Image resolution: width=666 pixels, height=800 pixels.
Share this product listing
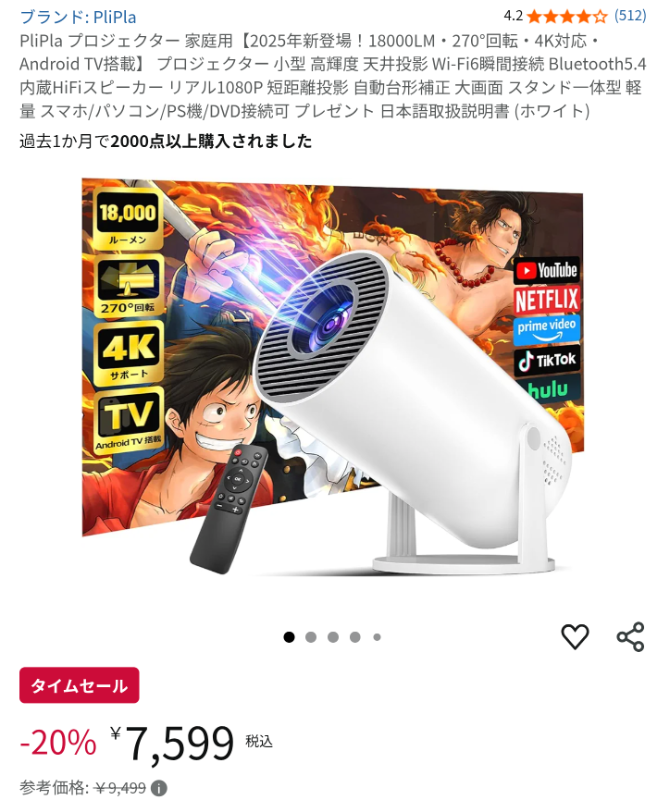pos(630,637)
